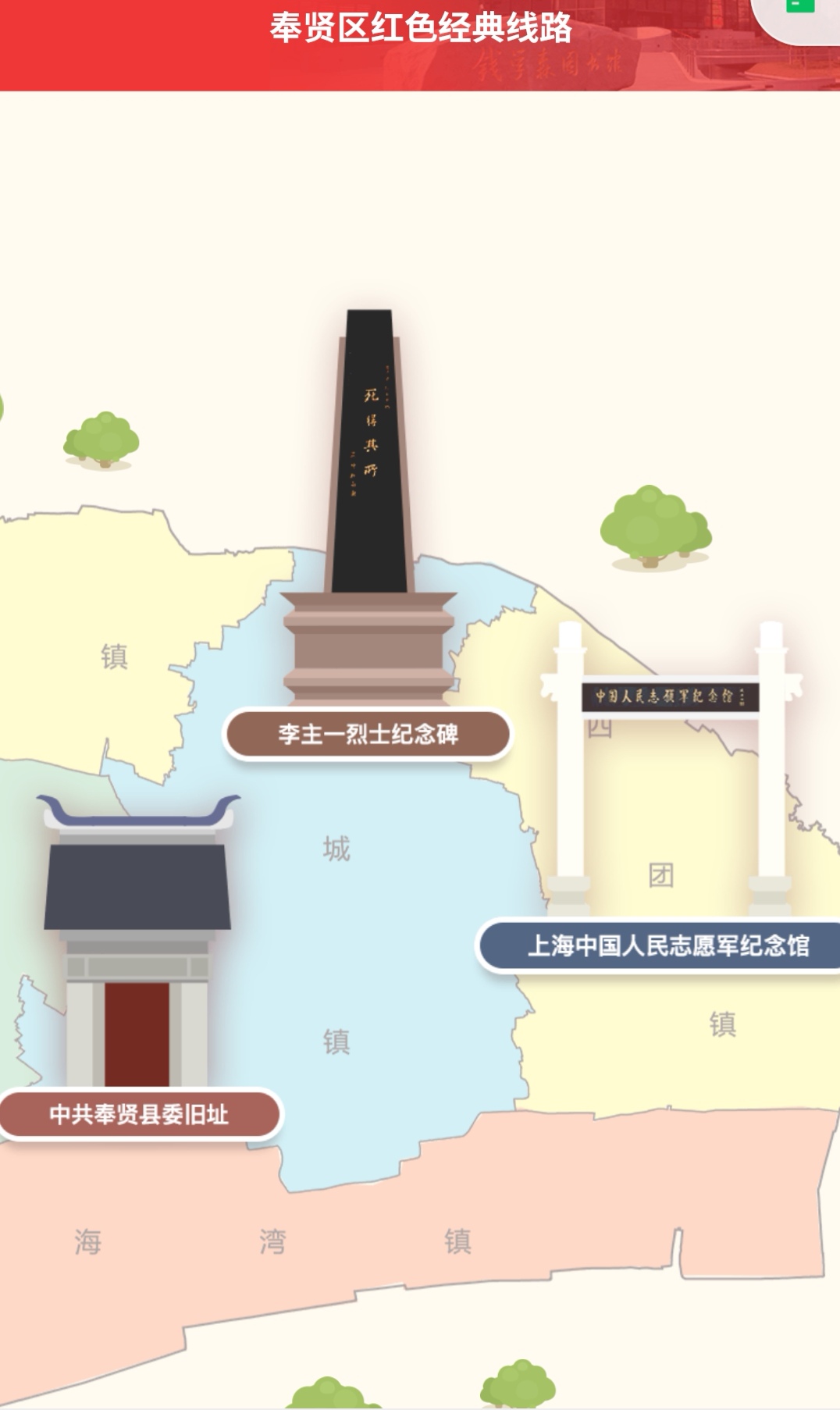Select 上海中国人民志愿军纪念馆 on the map

click(667, 945)
